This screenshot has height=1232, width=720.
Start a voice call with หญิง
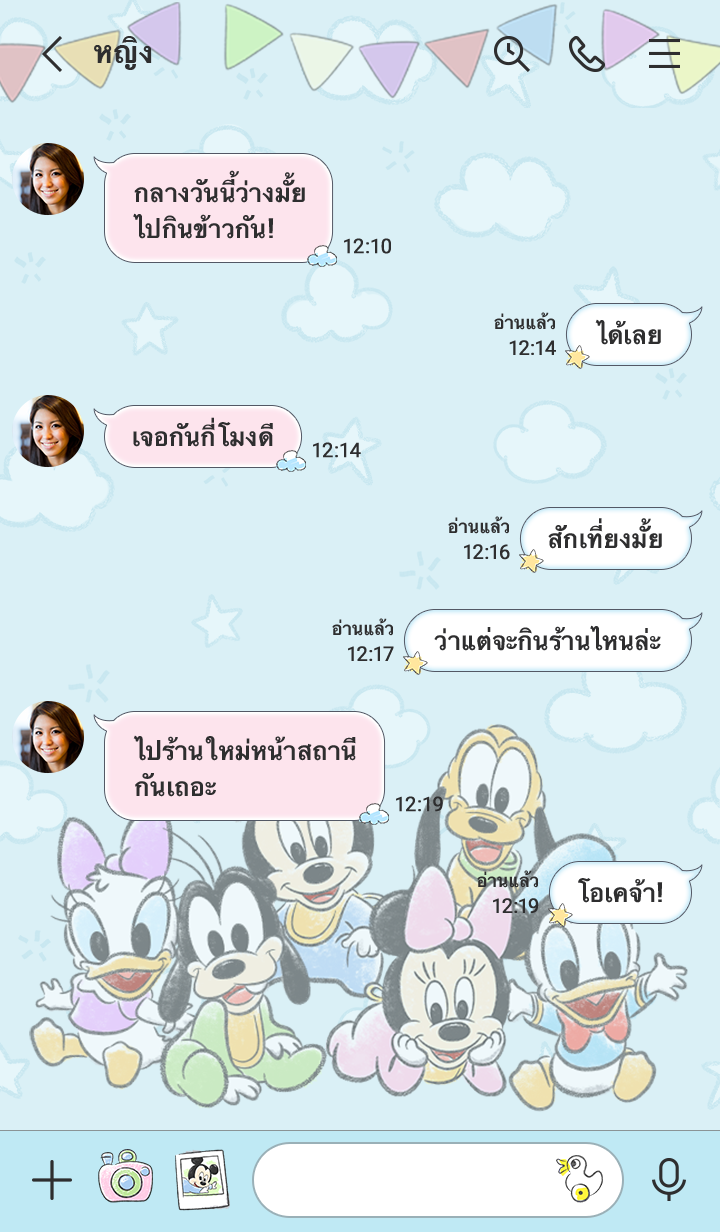(587, 54)
